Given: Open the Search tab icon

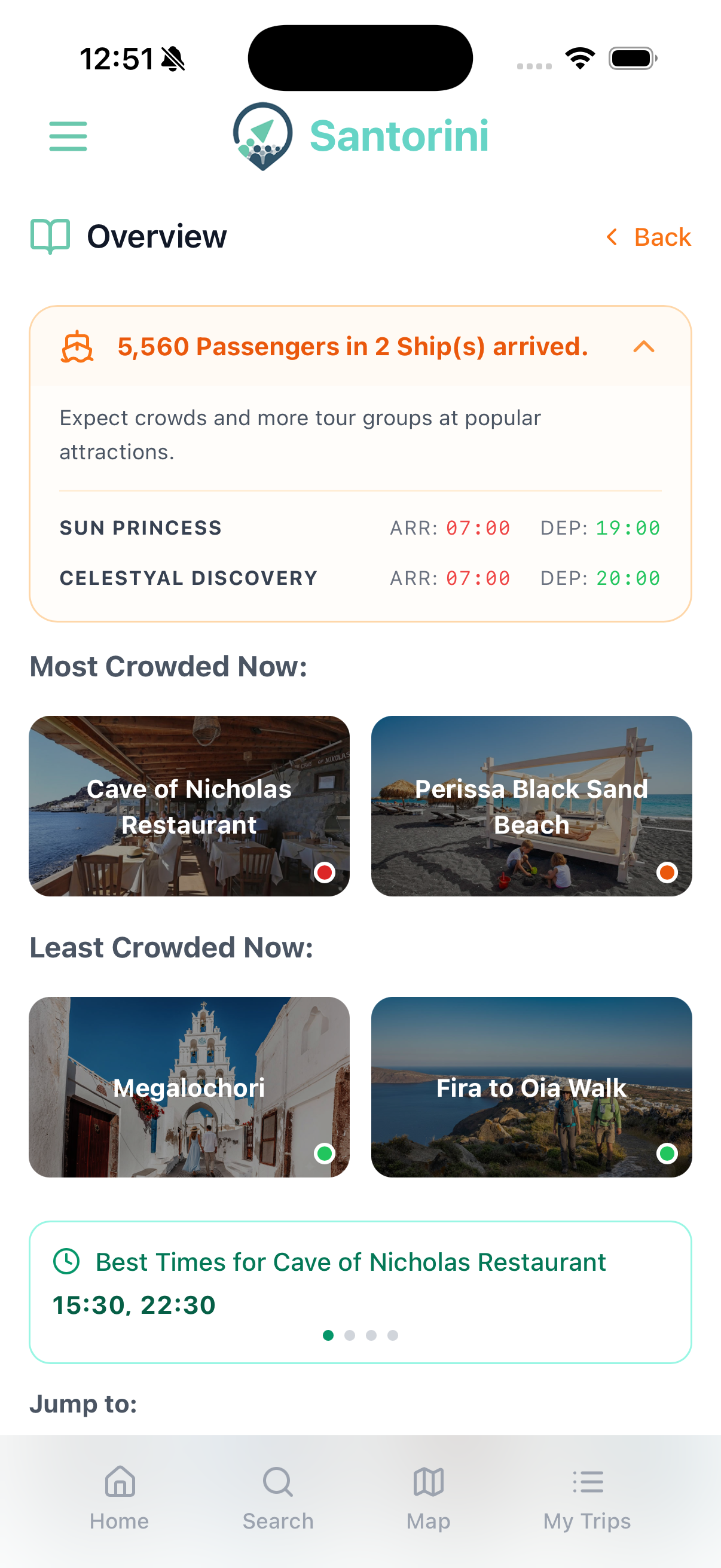Looking at the screenshot, I should point(277,1481).
